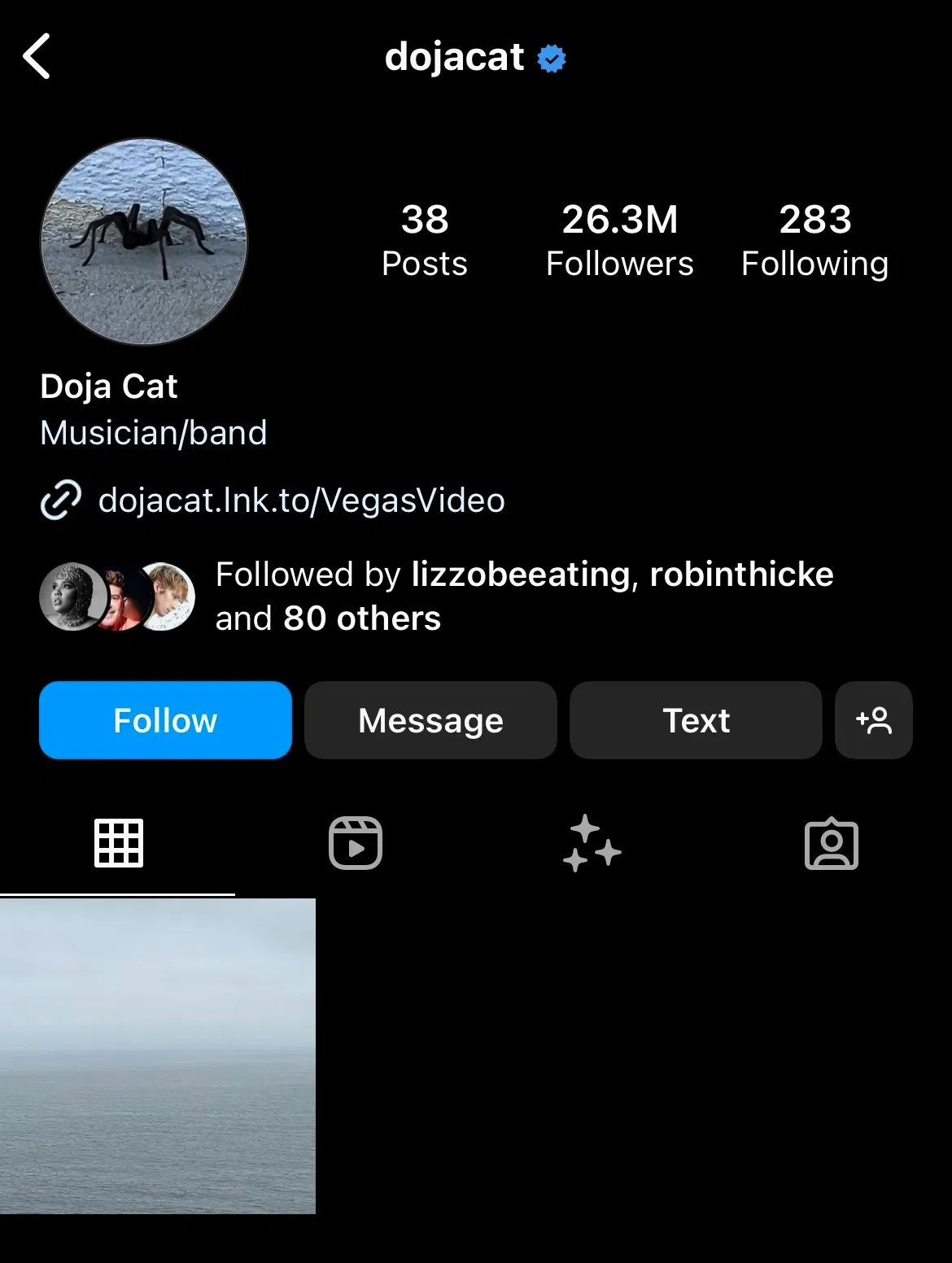Viewport: 952px width, 1263px height.
Task: Open the dojacat.lnk.to/VegasVideo link
Action: (301, 500)
